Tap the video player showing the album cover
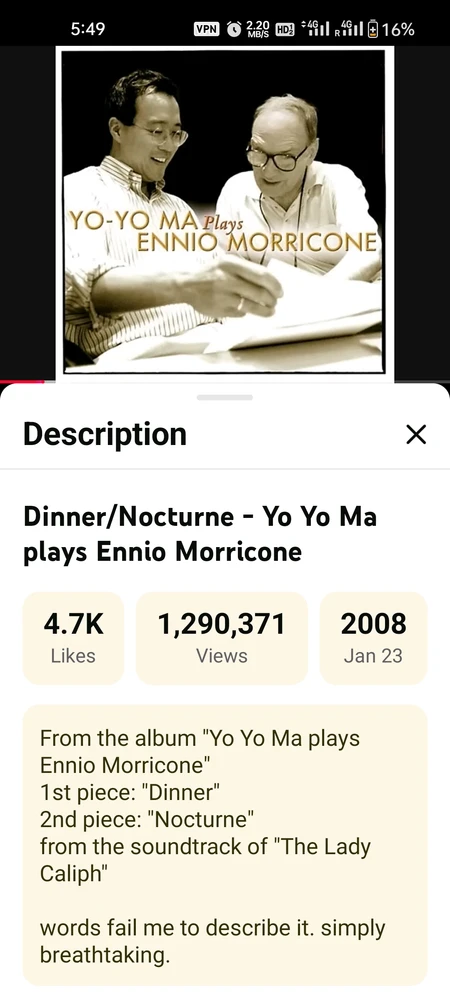The image size is (450, 1000). click(x=225, y=214)
